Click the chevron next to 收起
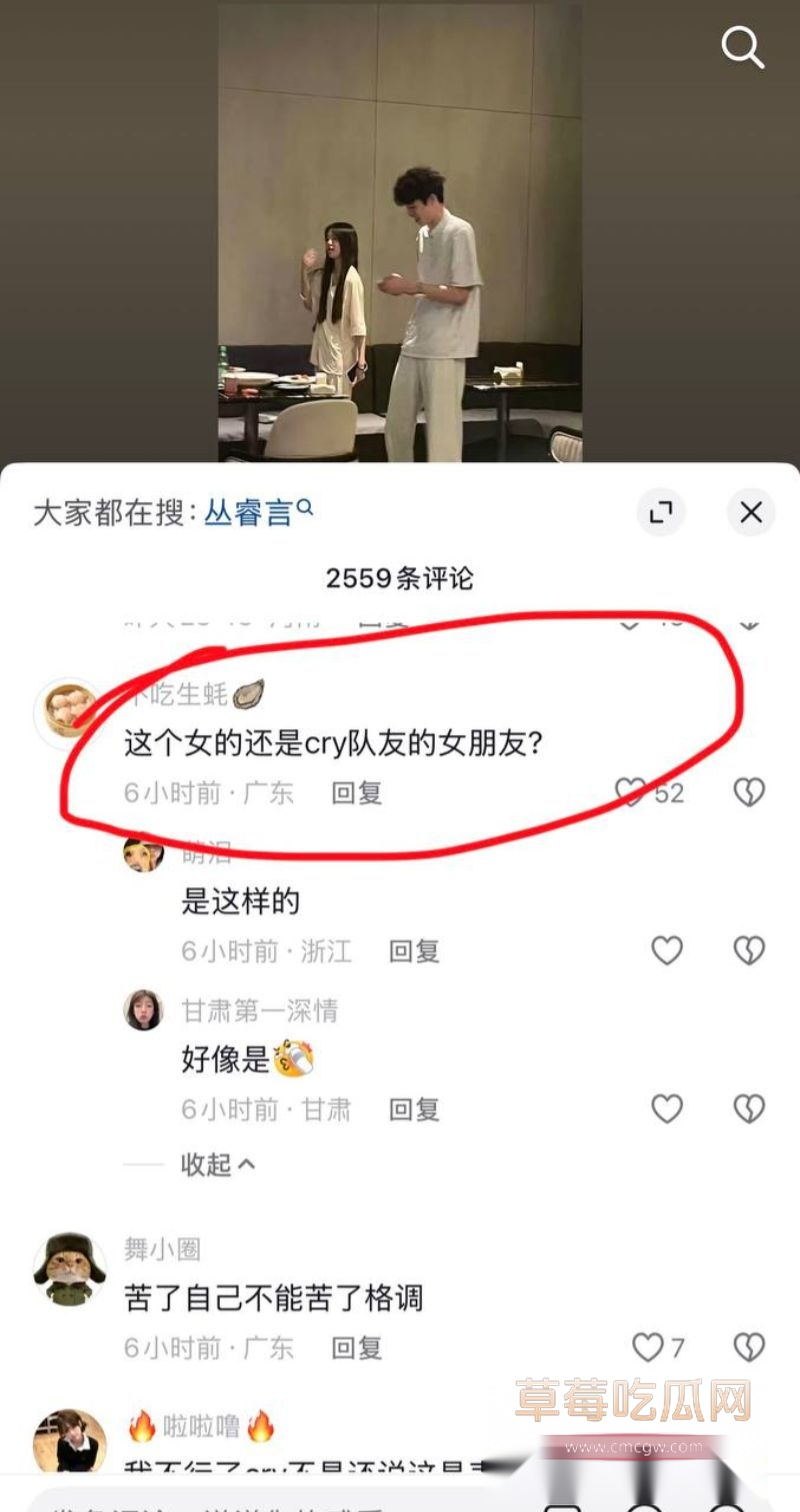This screenshot has height=1512, width=800. pyautogui.click(x=243, y=1164)
